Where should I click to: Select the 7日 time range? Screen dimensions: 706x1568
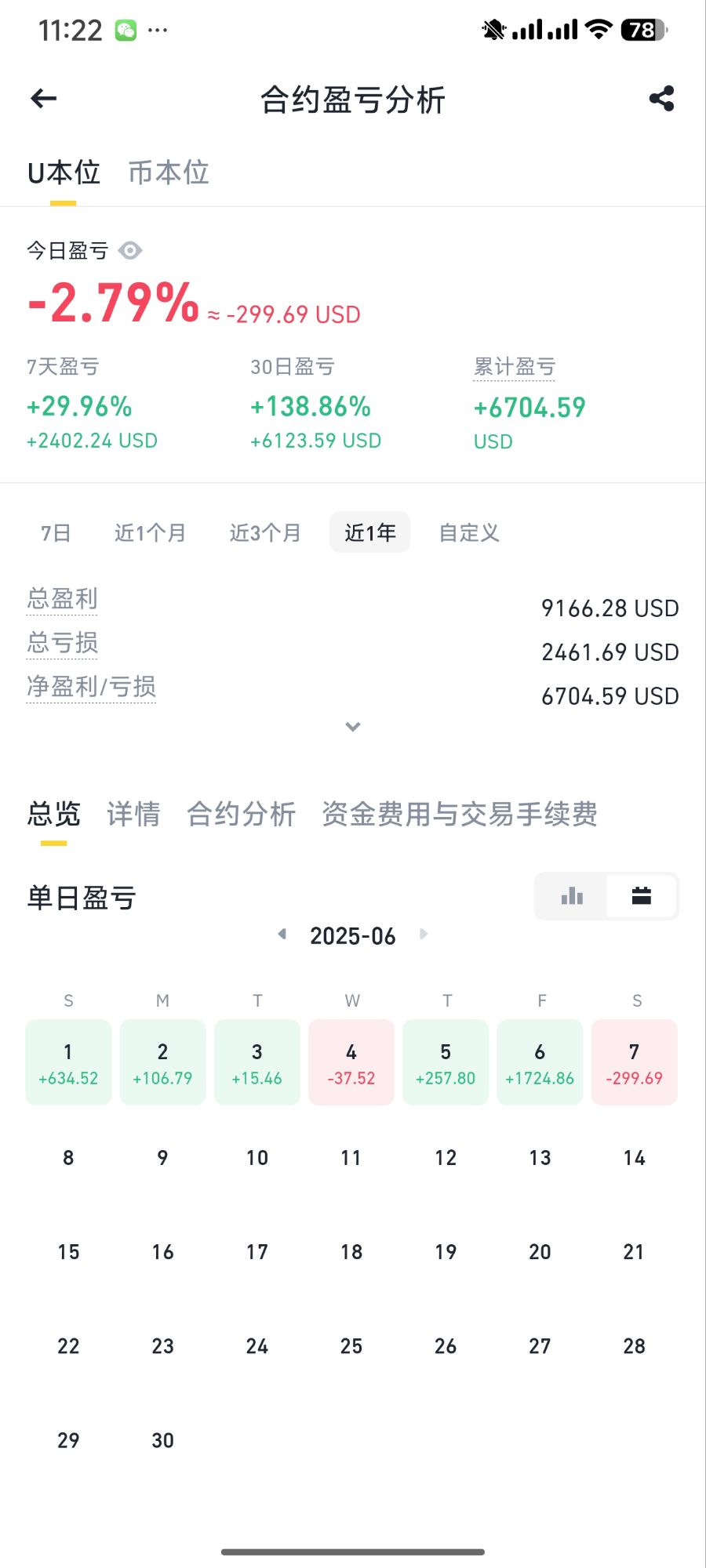point(56,533)
